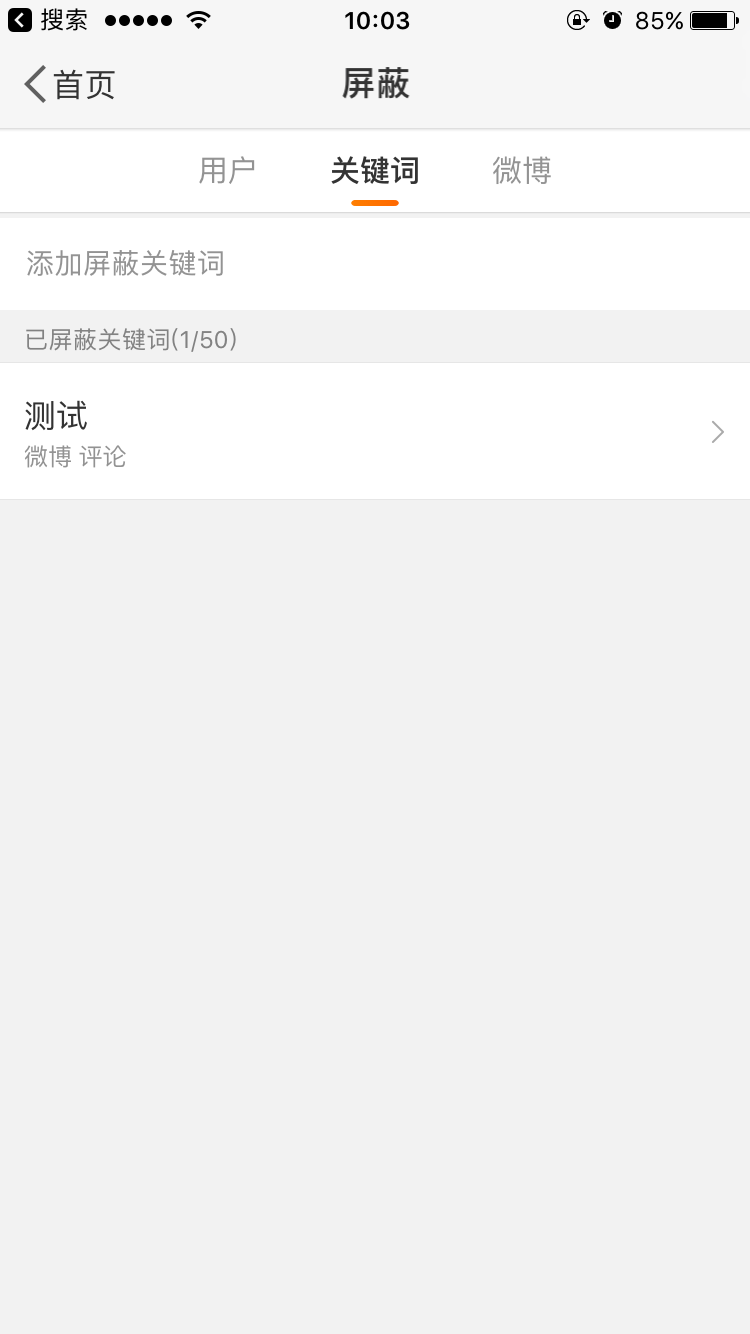Go back to 首页

[70, 85]
